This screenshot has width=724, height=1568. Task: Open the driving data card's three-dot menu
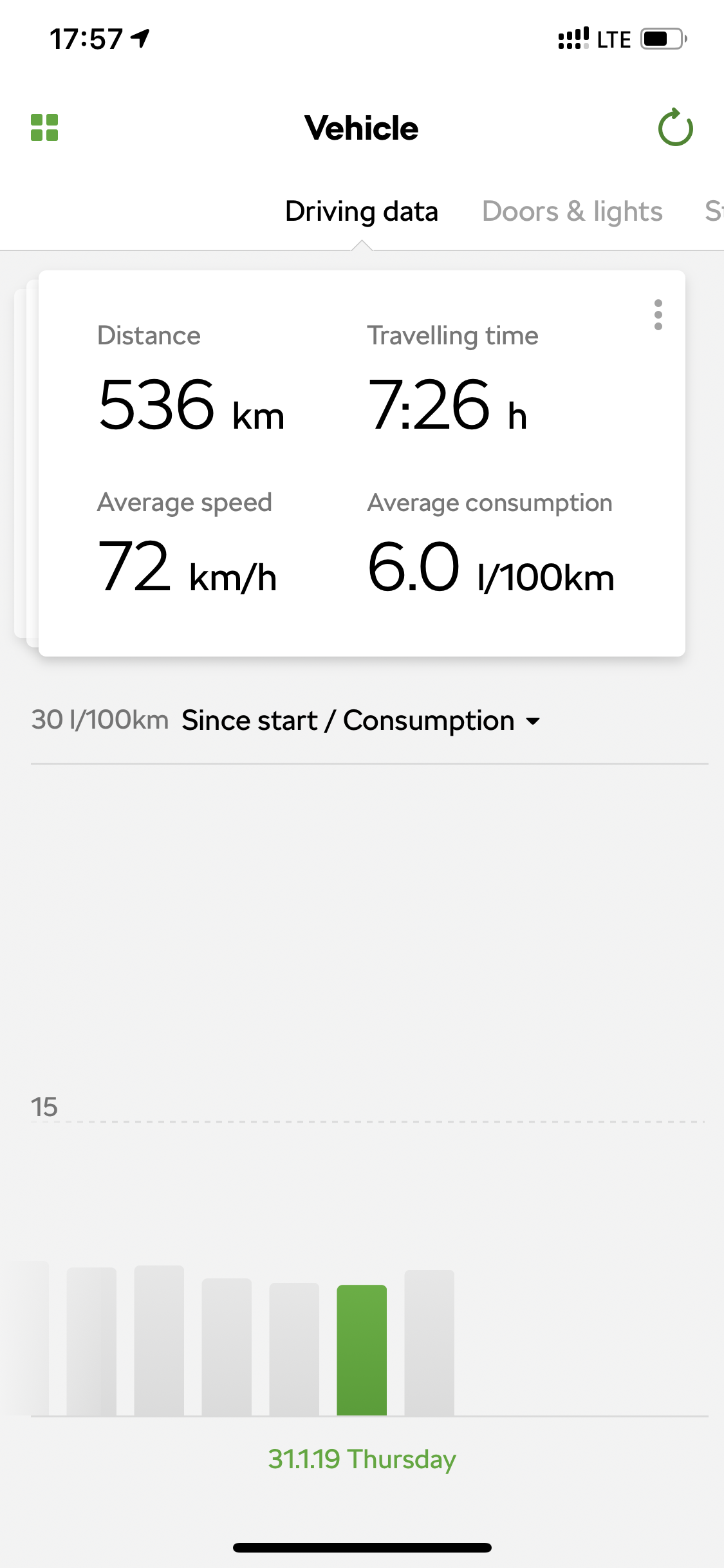pos(658,315)
